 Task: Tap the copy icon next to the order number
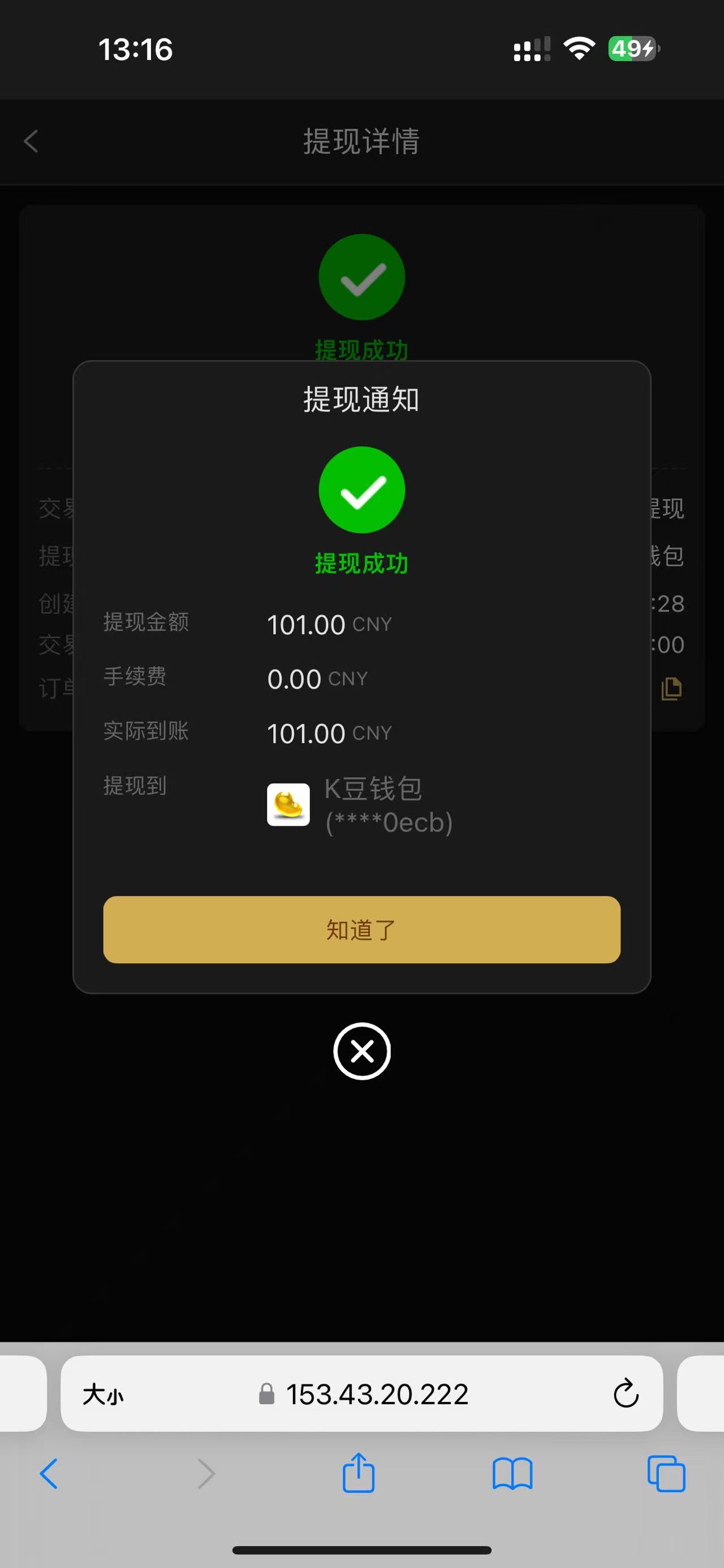coord(670,688)
